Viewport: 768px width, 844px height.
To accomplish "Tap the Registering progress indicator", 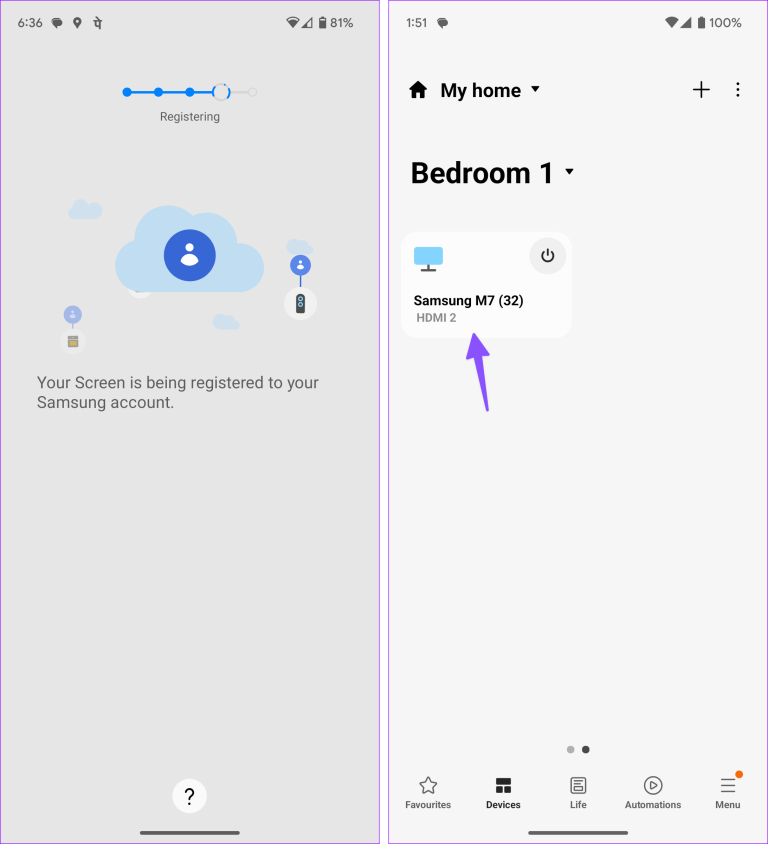I will [x=190, y=92].
